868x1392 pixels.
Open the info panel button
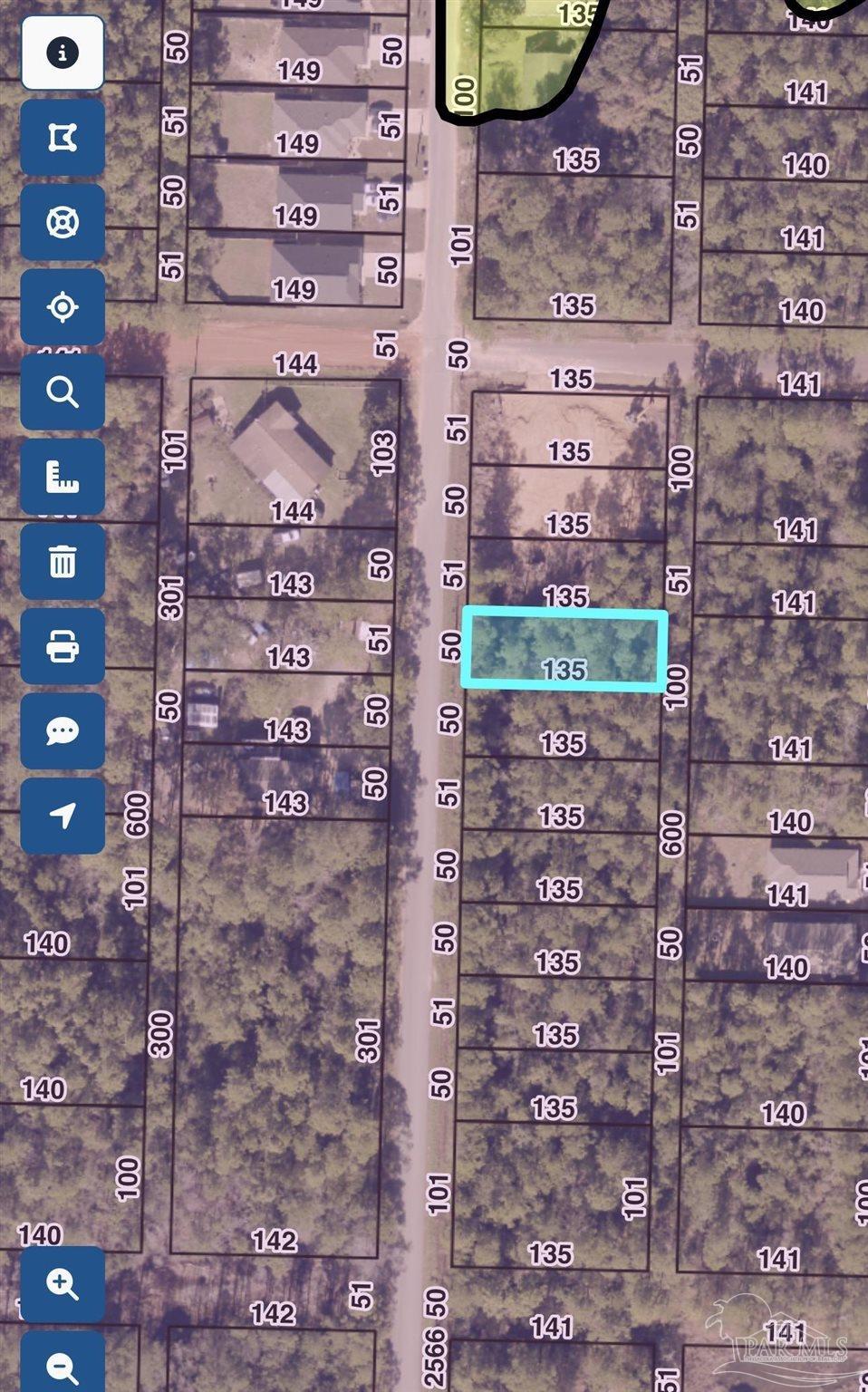click(62, 53)
